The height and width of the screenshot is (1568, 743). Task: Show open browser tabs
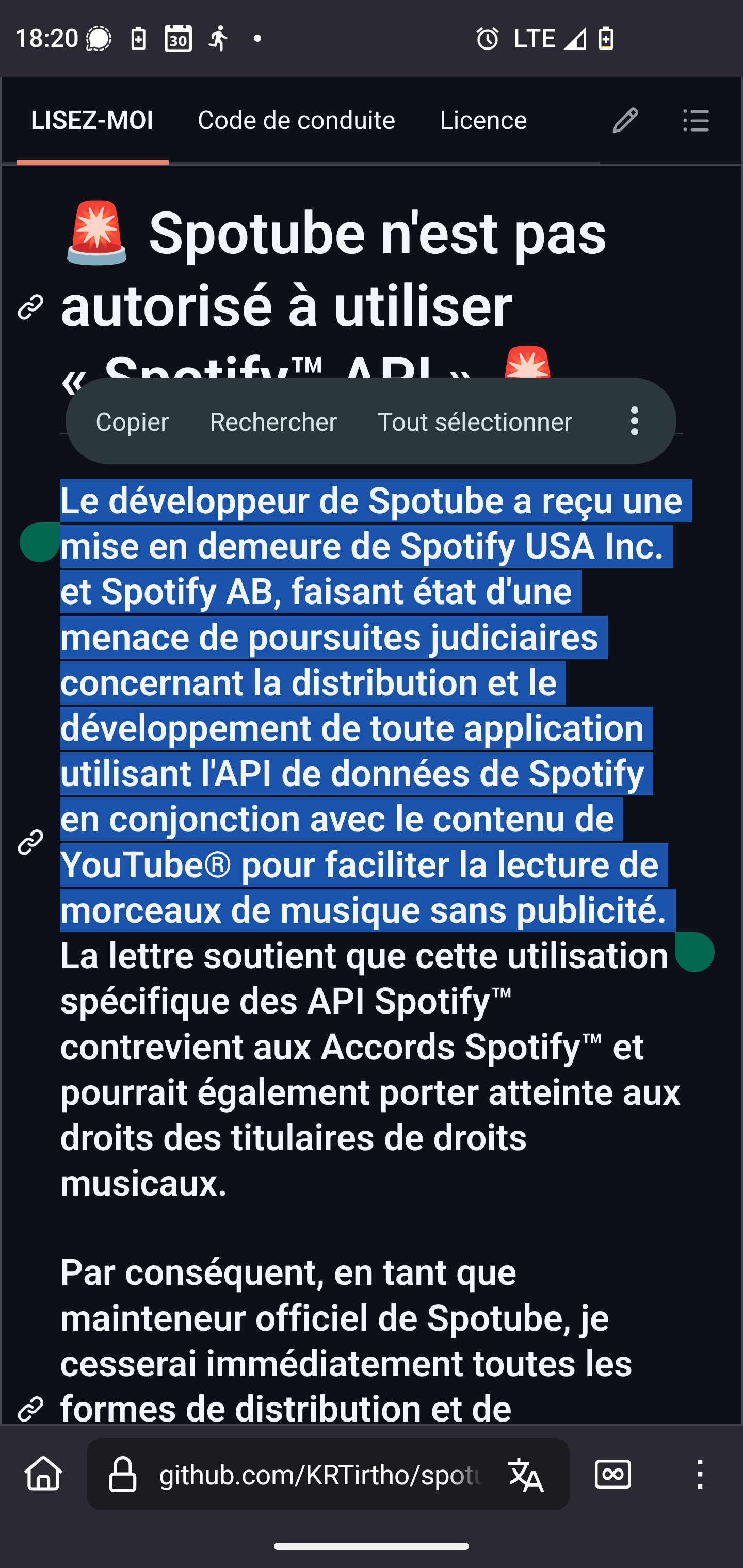[612, 1474]
